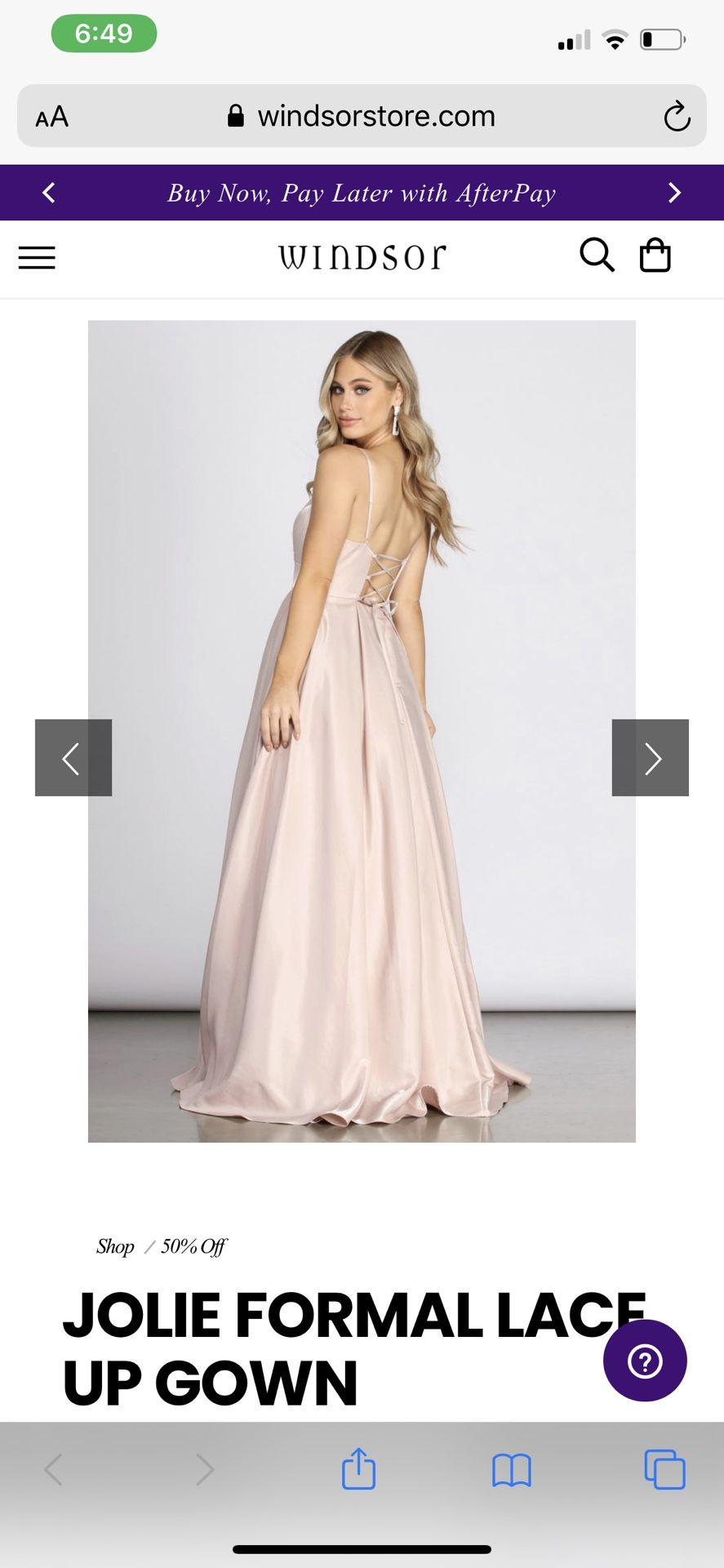Open the 50% Off breadcrumb link

pos(193,1246)
